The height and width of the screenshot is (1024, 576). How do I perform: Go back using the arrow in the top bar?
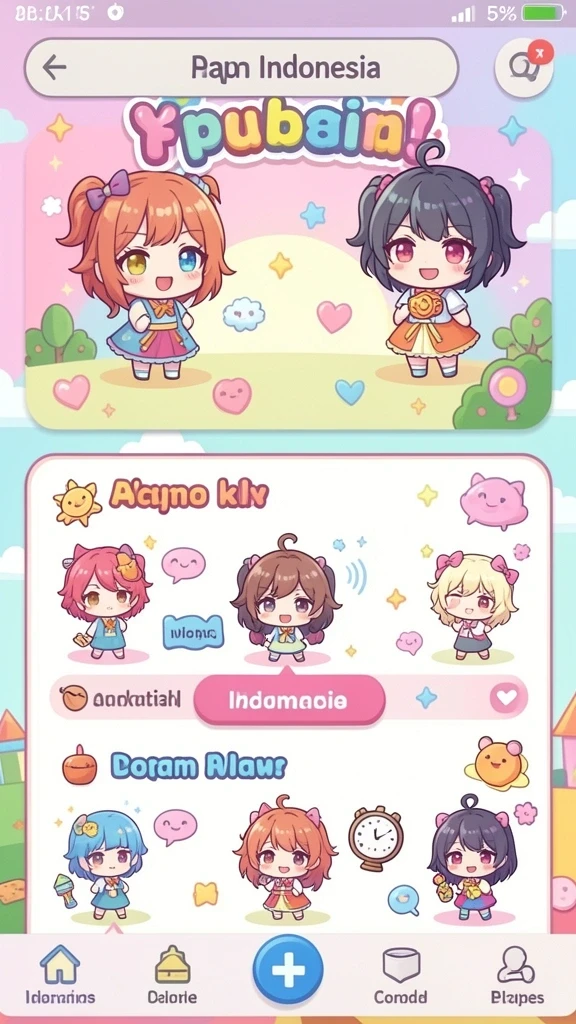coord(54,67)
